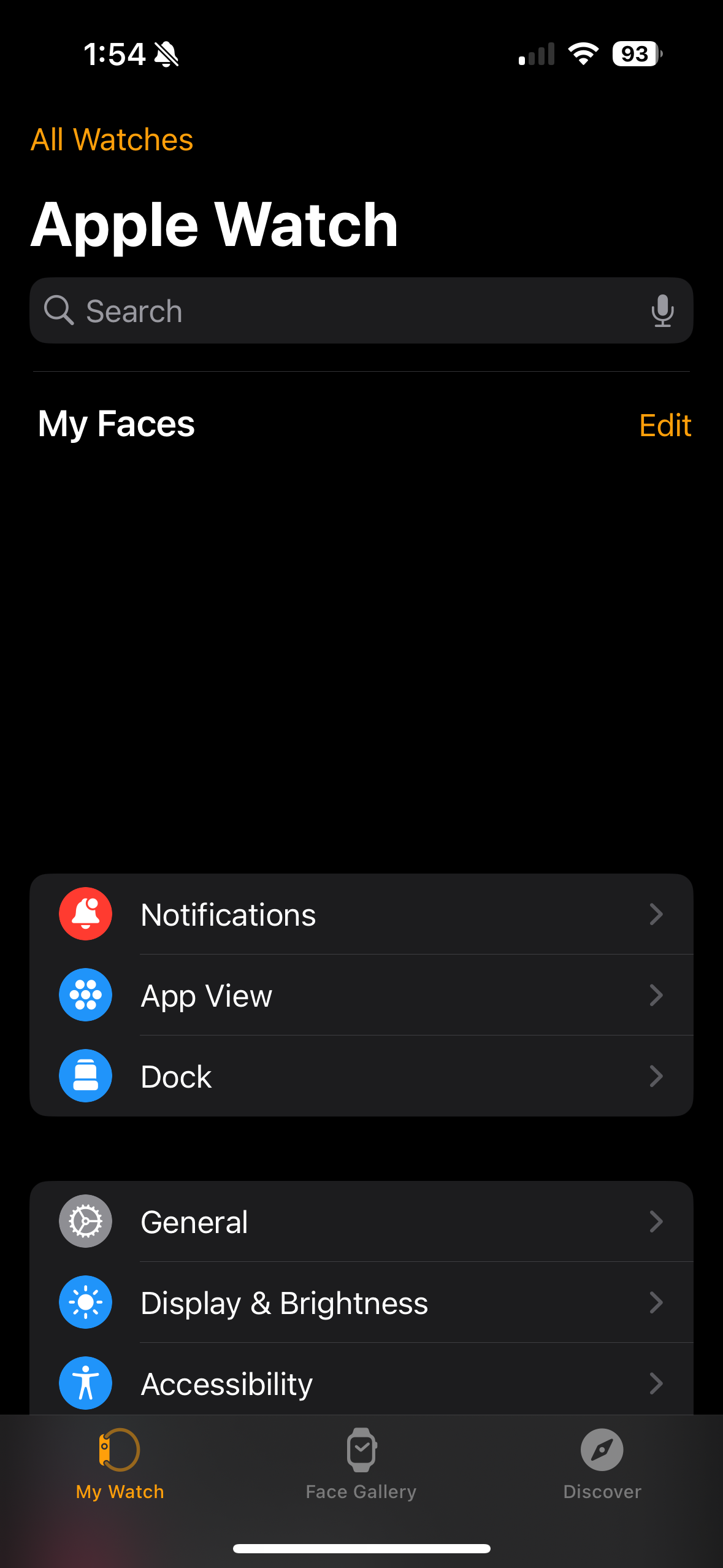The width and height of the screenshot is (723, 1568).
Task: Edit My Faces
Action: click(665, 425)
